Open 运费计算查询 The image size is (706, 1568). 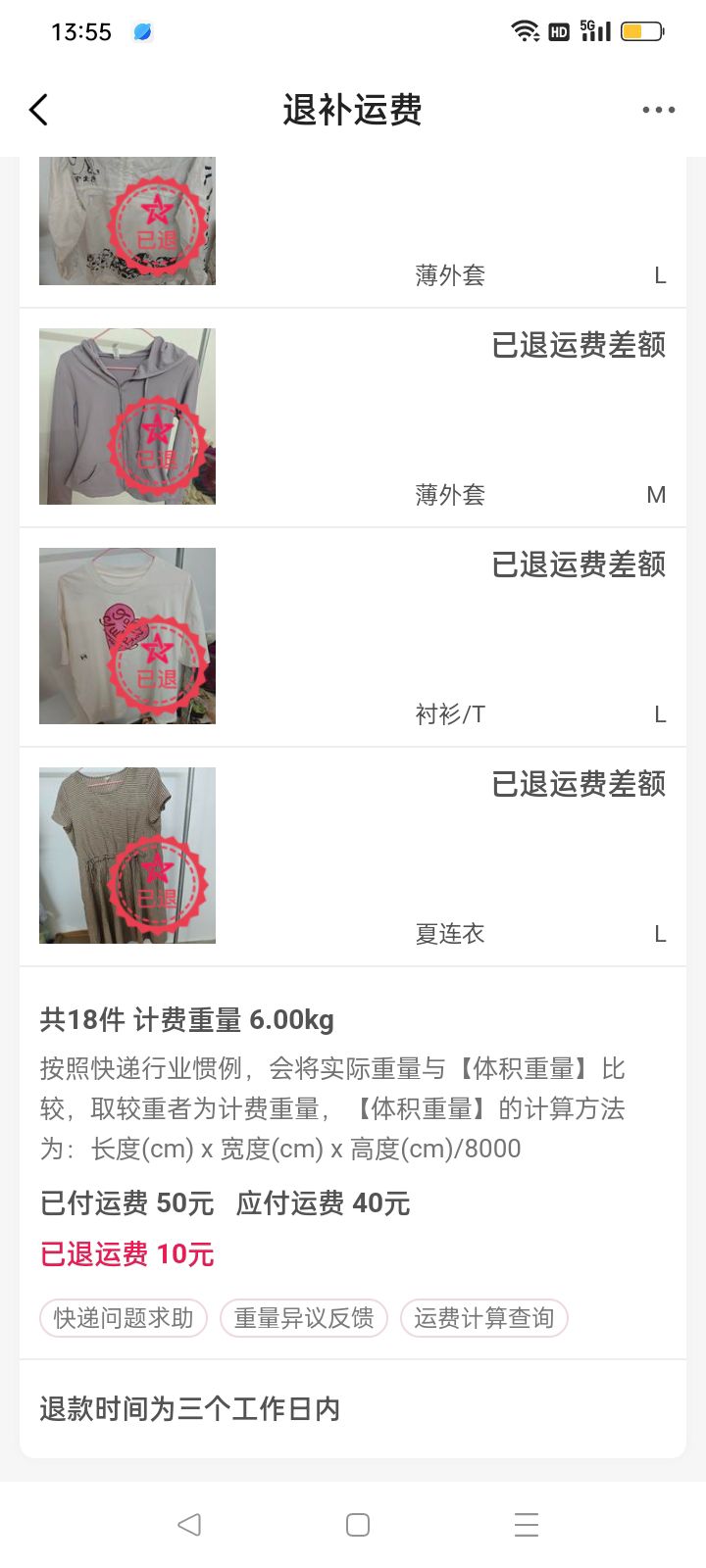pos(483,1318)
